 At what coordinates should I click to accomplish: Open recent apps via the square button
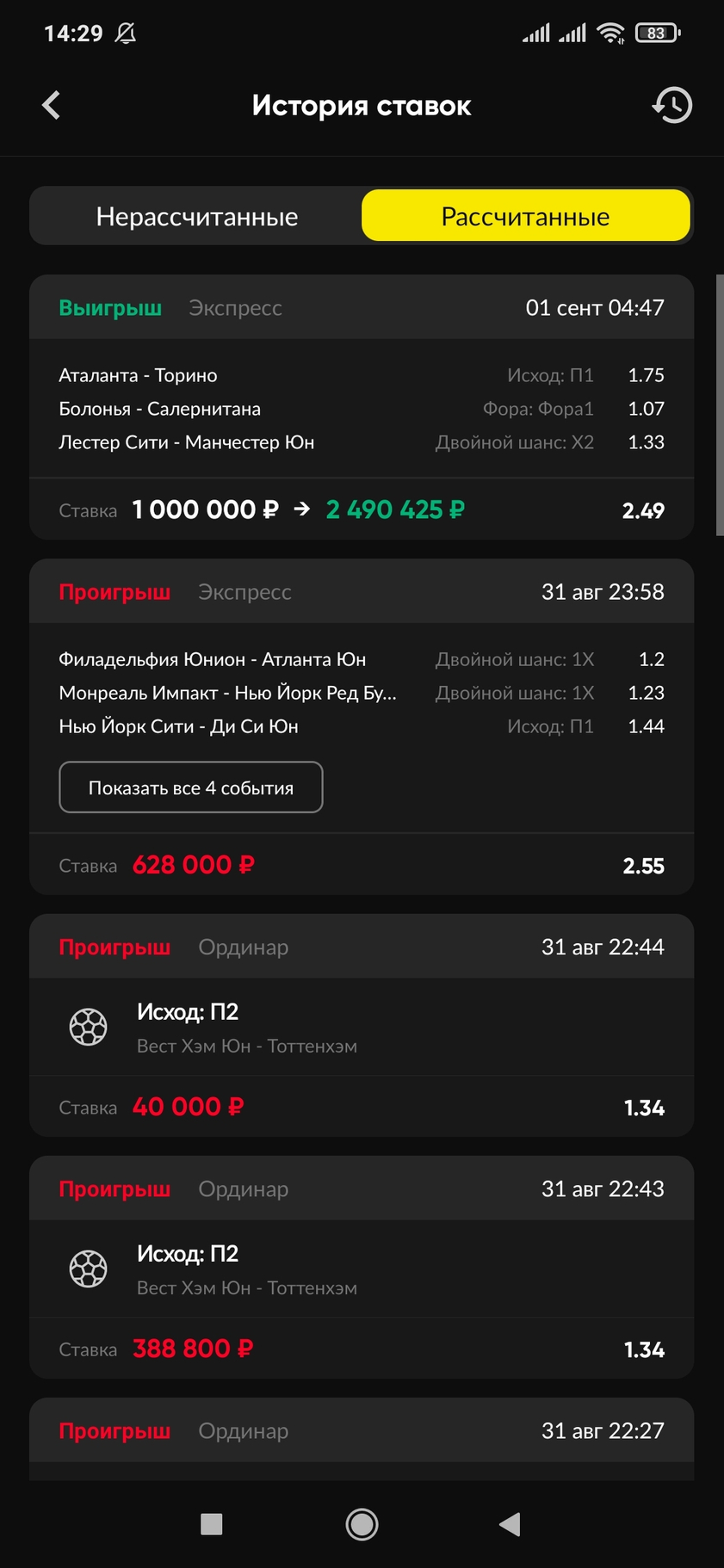212,1524
